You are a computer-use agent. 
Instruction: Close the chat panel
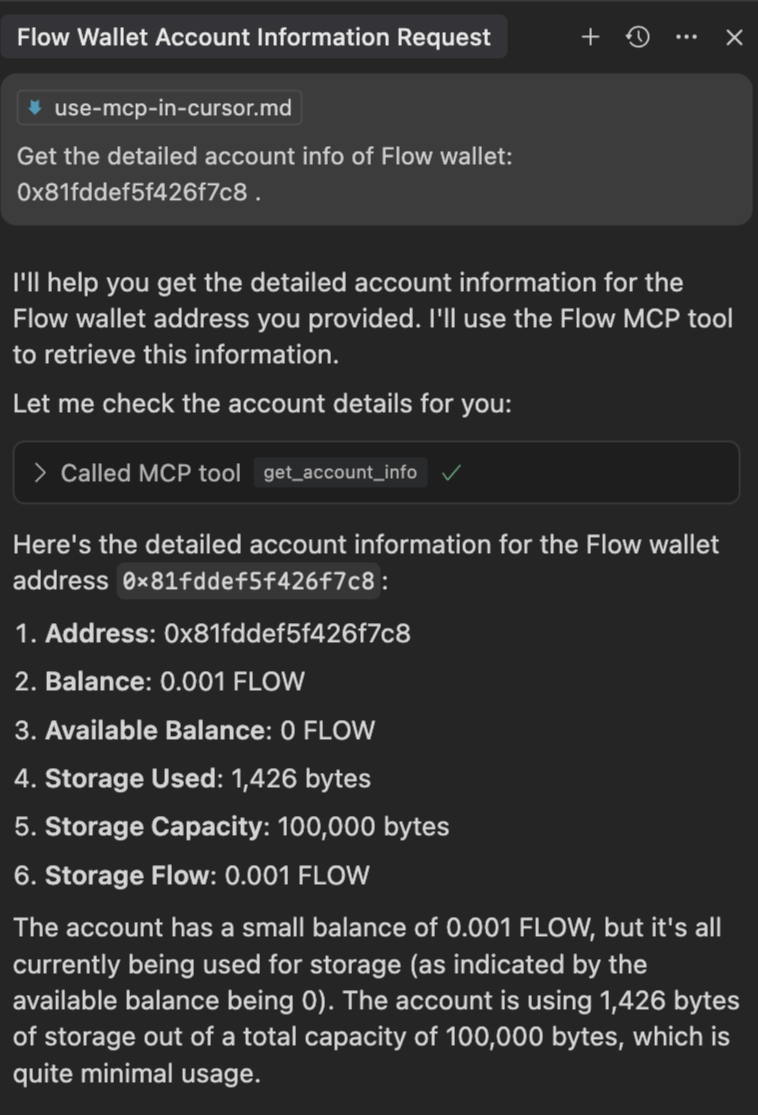click(734, 37)
